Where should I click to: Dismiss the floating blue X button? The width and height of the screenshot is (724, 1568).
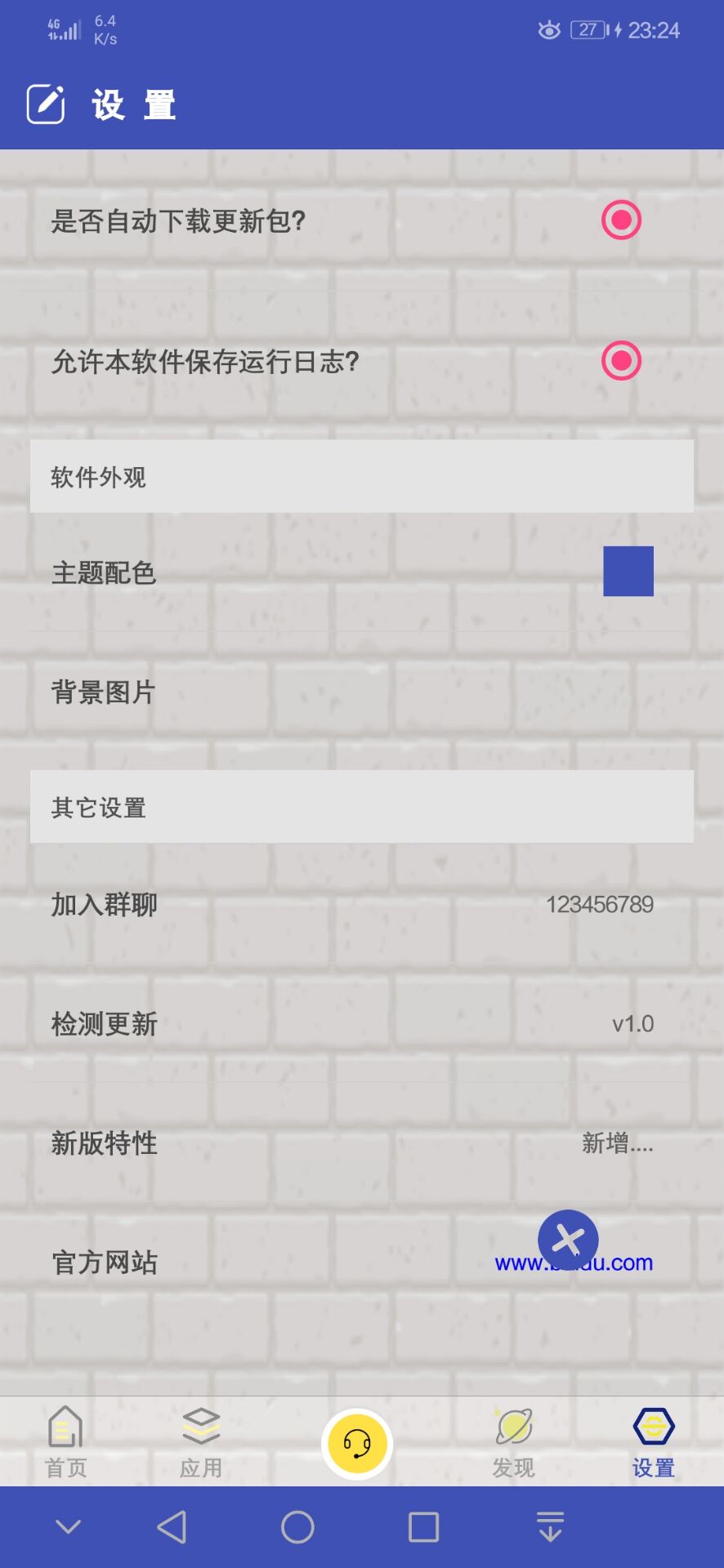(x=568, y=1240)
